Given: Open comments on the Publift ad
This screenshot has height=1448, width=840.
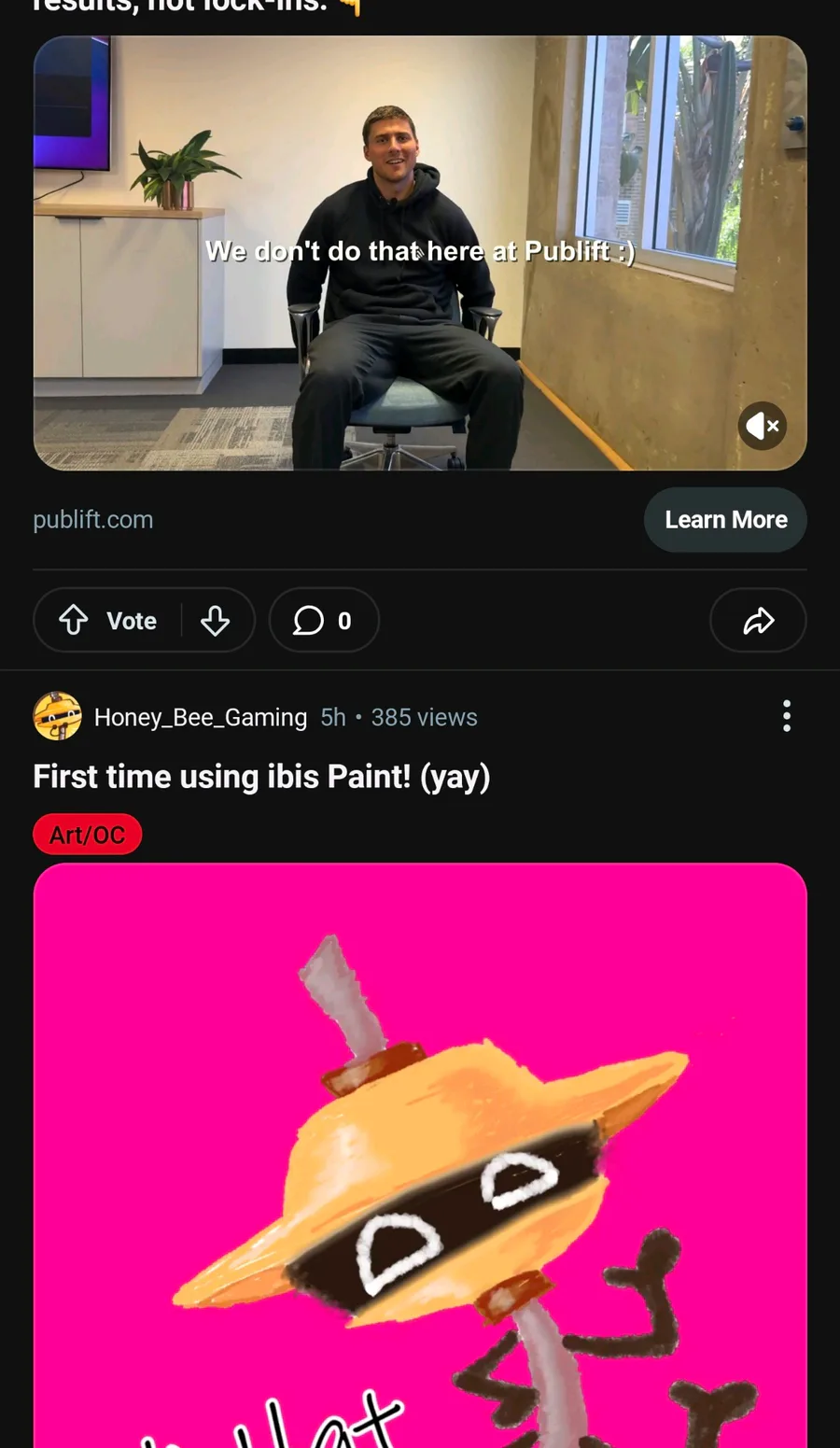Looking at the screenshot, I should click(x=323, y=621).
